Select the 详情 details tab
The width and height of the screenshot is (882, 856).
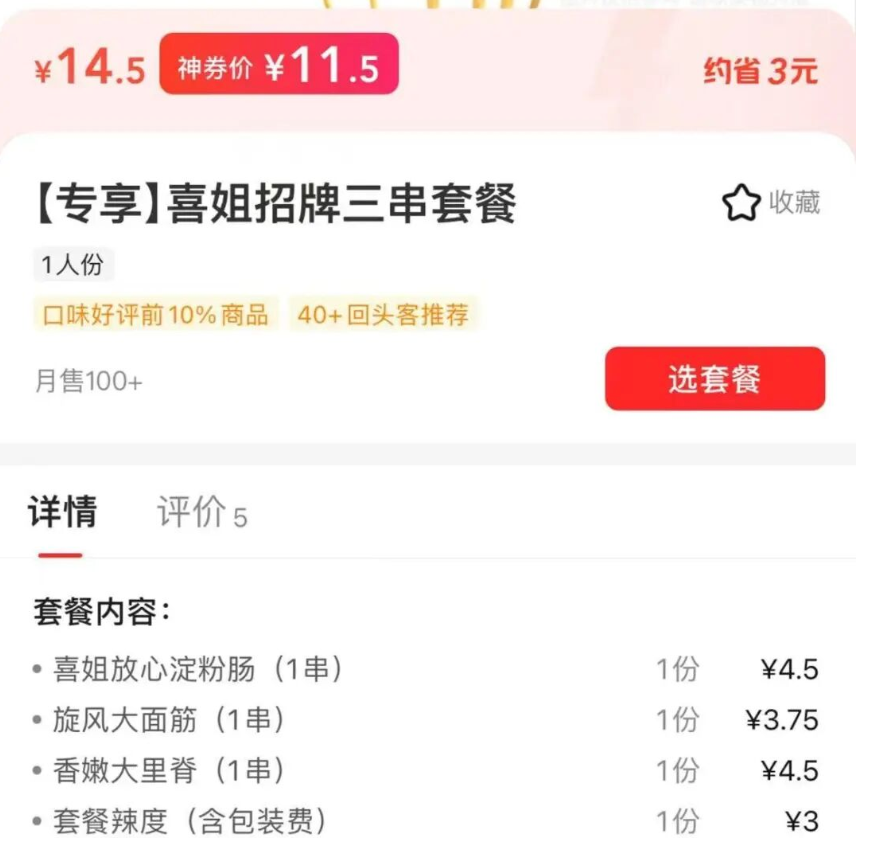tap(62, 512)
